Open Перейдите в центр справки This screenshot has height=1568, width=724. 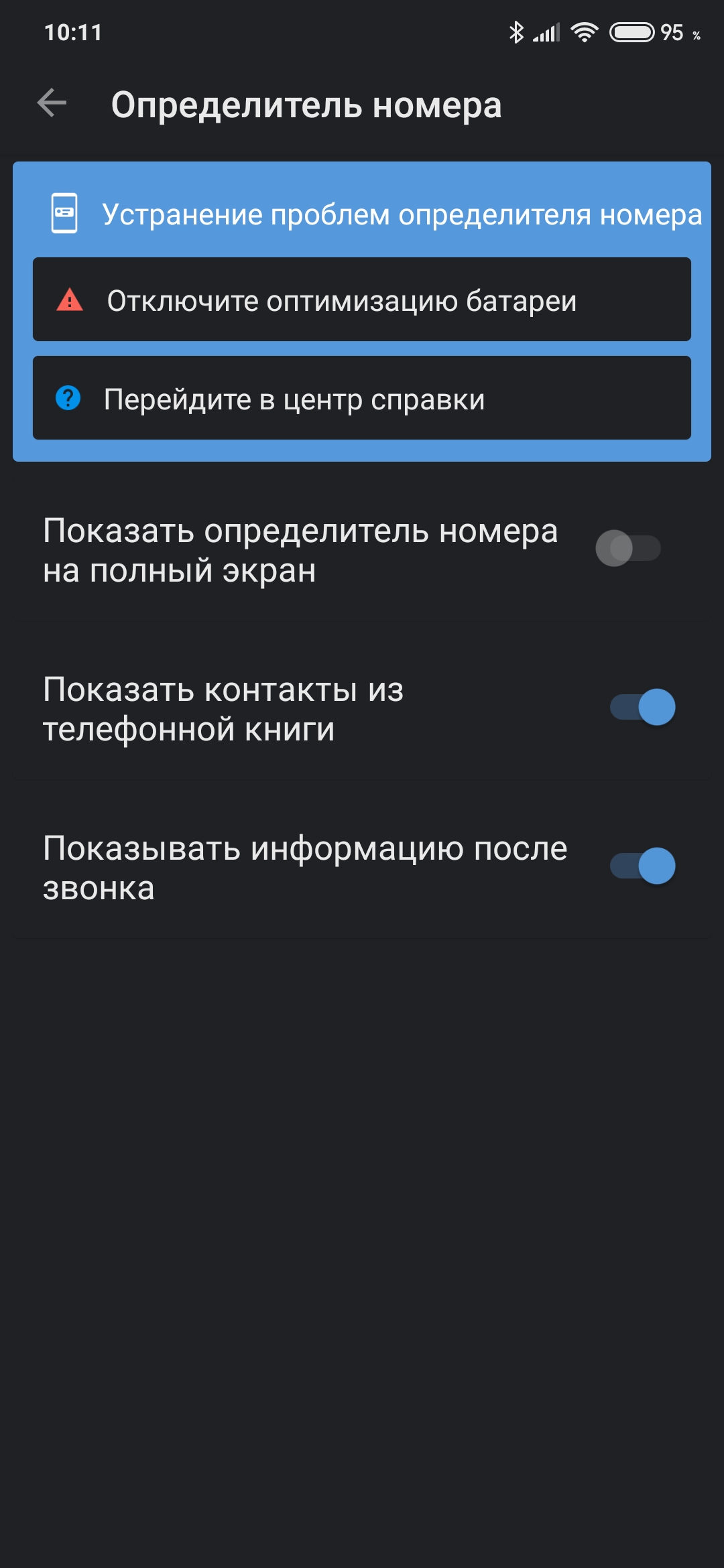[362, 399]
